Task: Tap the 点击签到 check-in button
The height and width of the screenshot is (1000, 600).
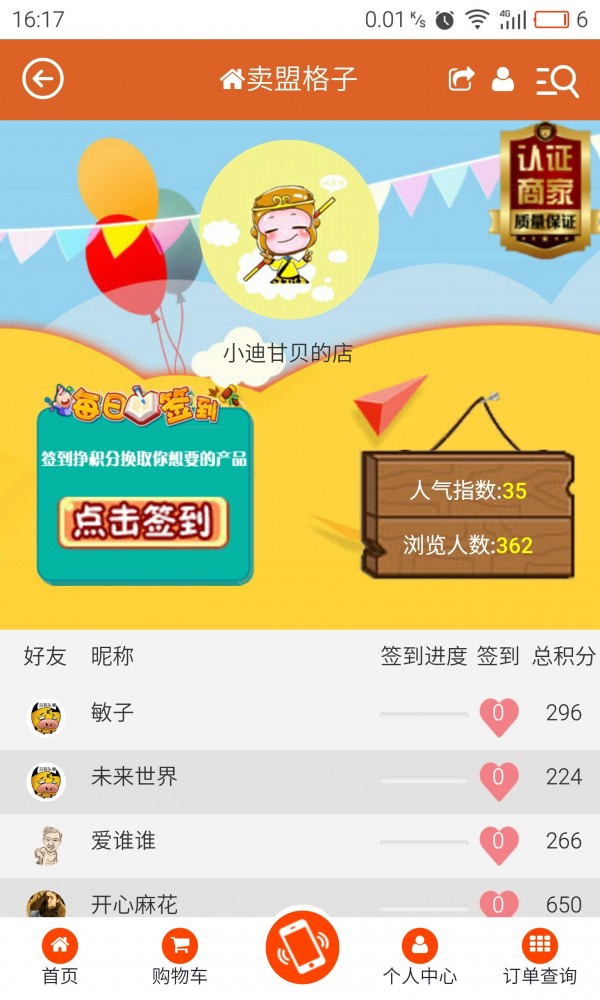Action: coord(143,521)
